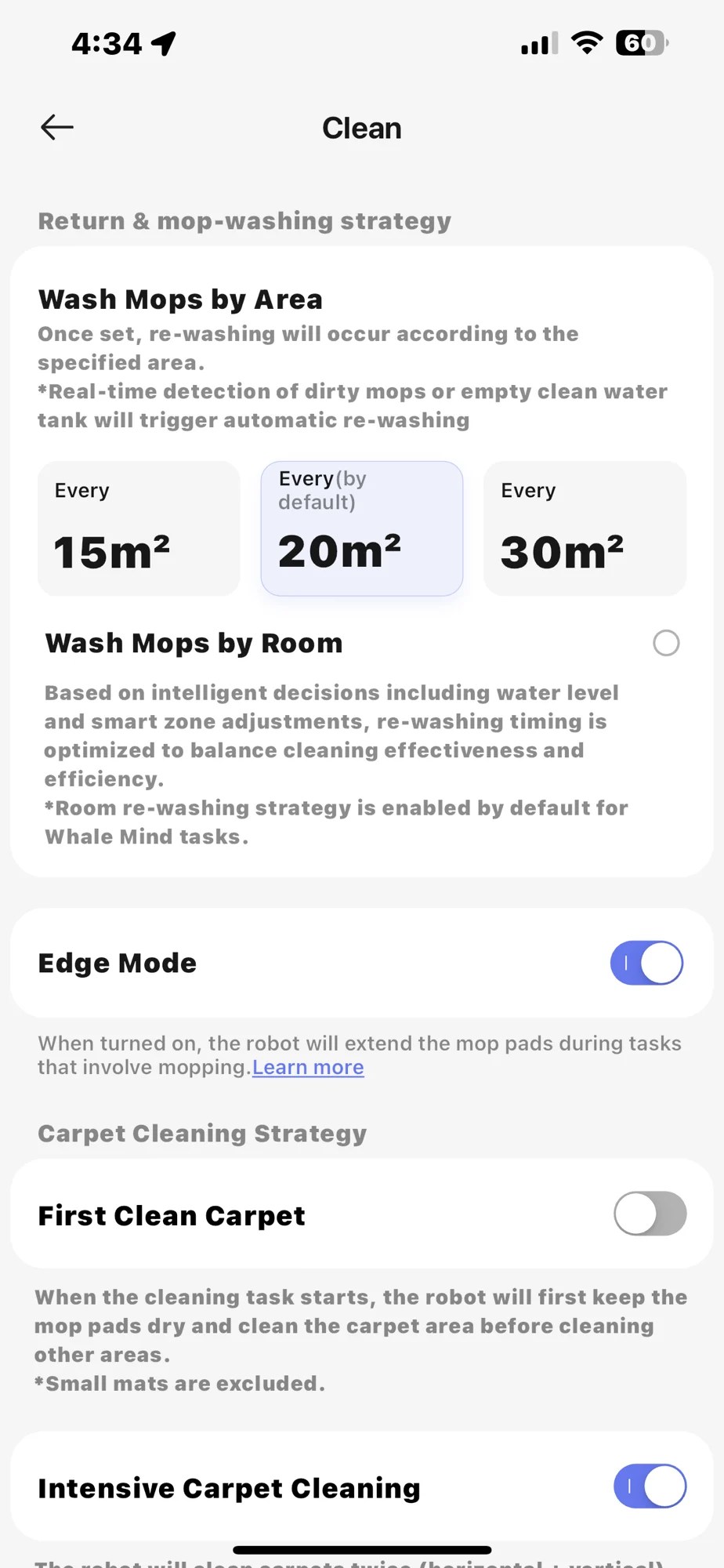Select Wash Mops by Room radio button
The image size is (724, 1568).
pyautogui.click(x=666, y=643)
